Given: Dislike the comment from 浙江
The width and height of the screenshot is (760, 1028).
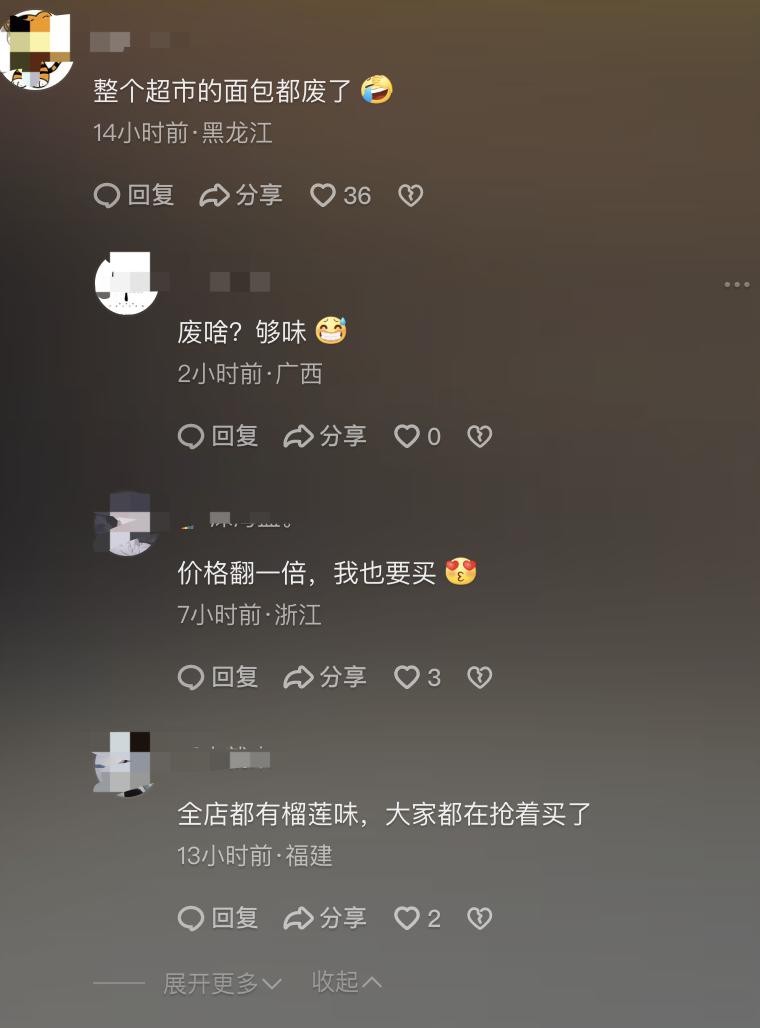Looking at the screenshot, I should click(480, 677).
